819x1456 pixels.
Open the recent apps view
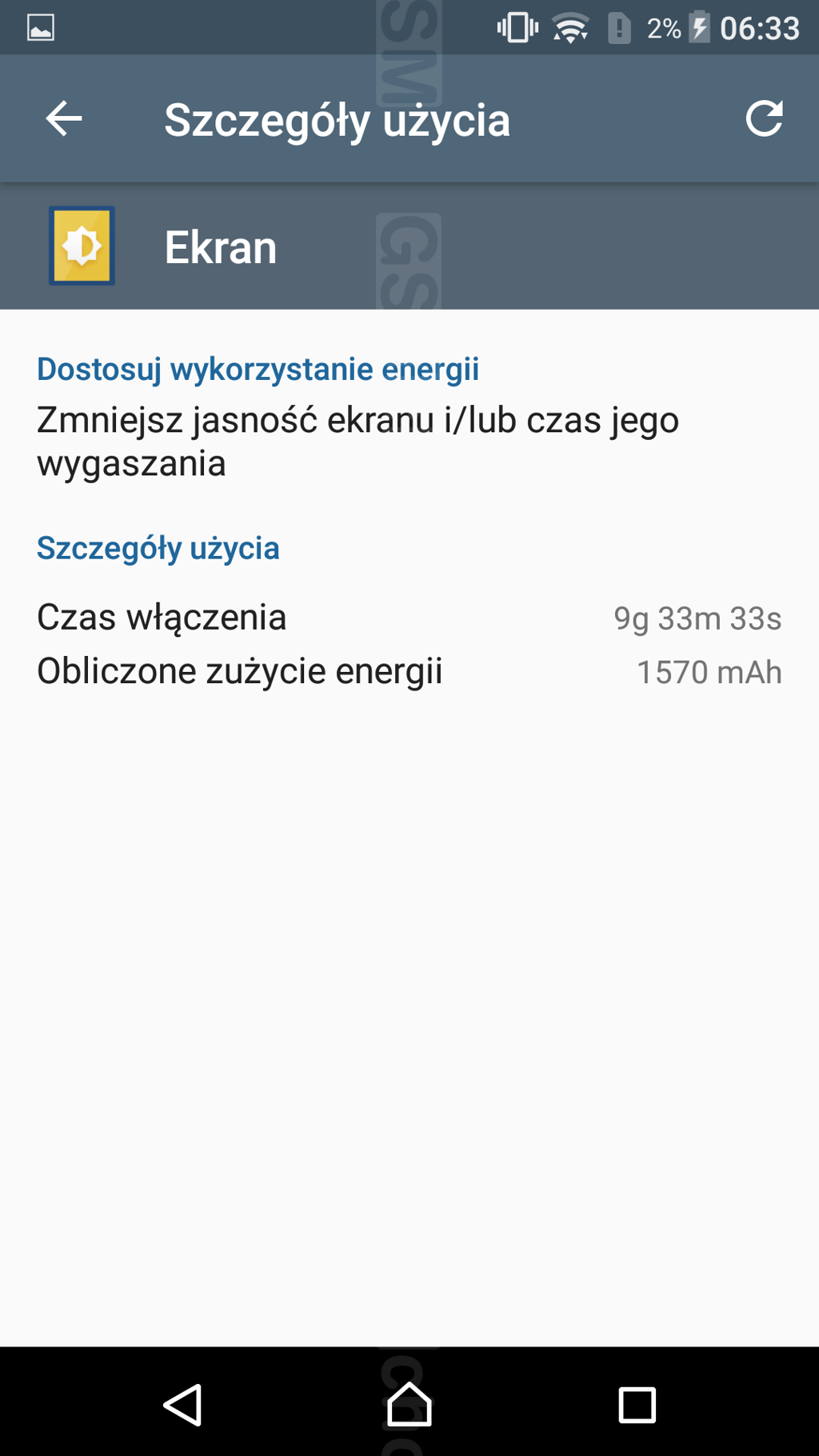637,1405
